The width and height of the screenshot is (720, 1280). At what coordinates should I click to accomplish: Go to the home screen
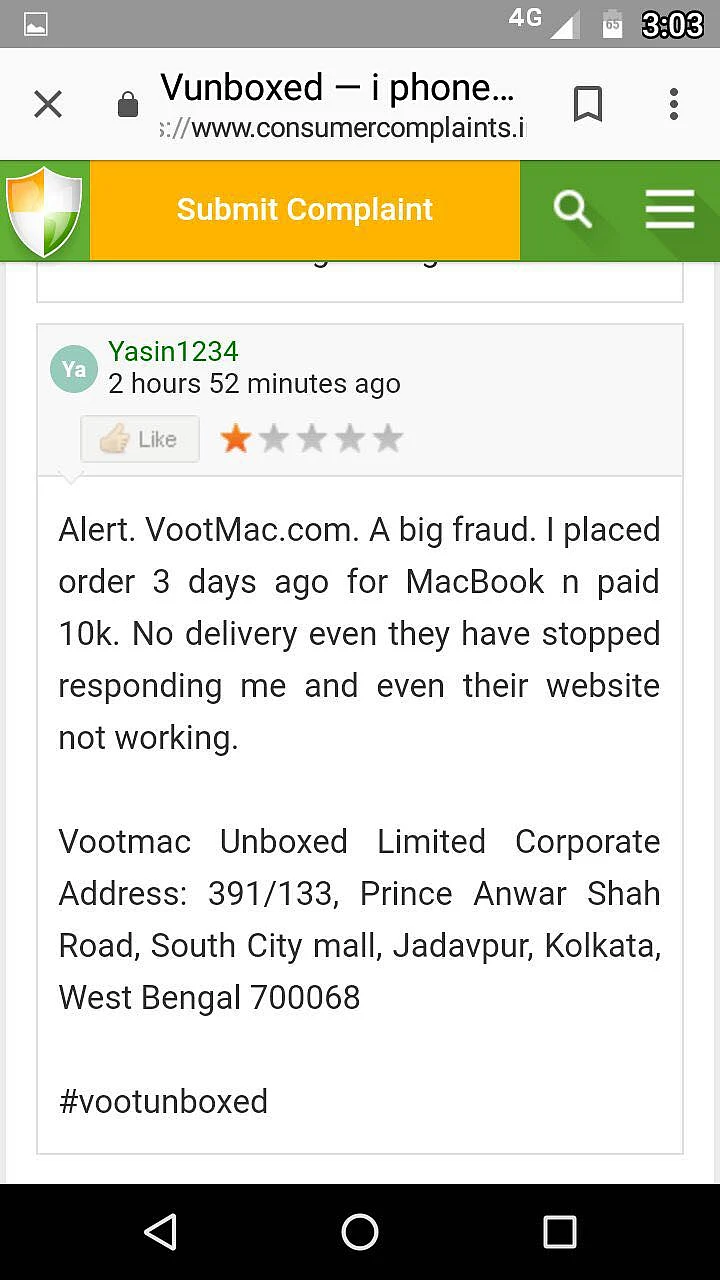[360, 1232]
